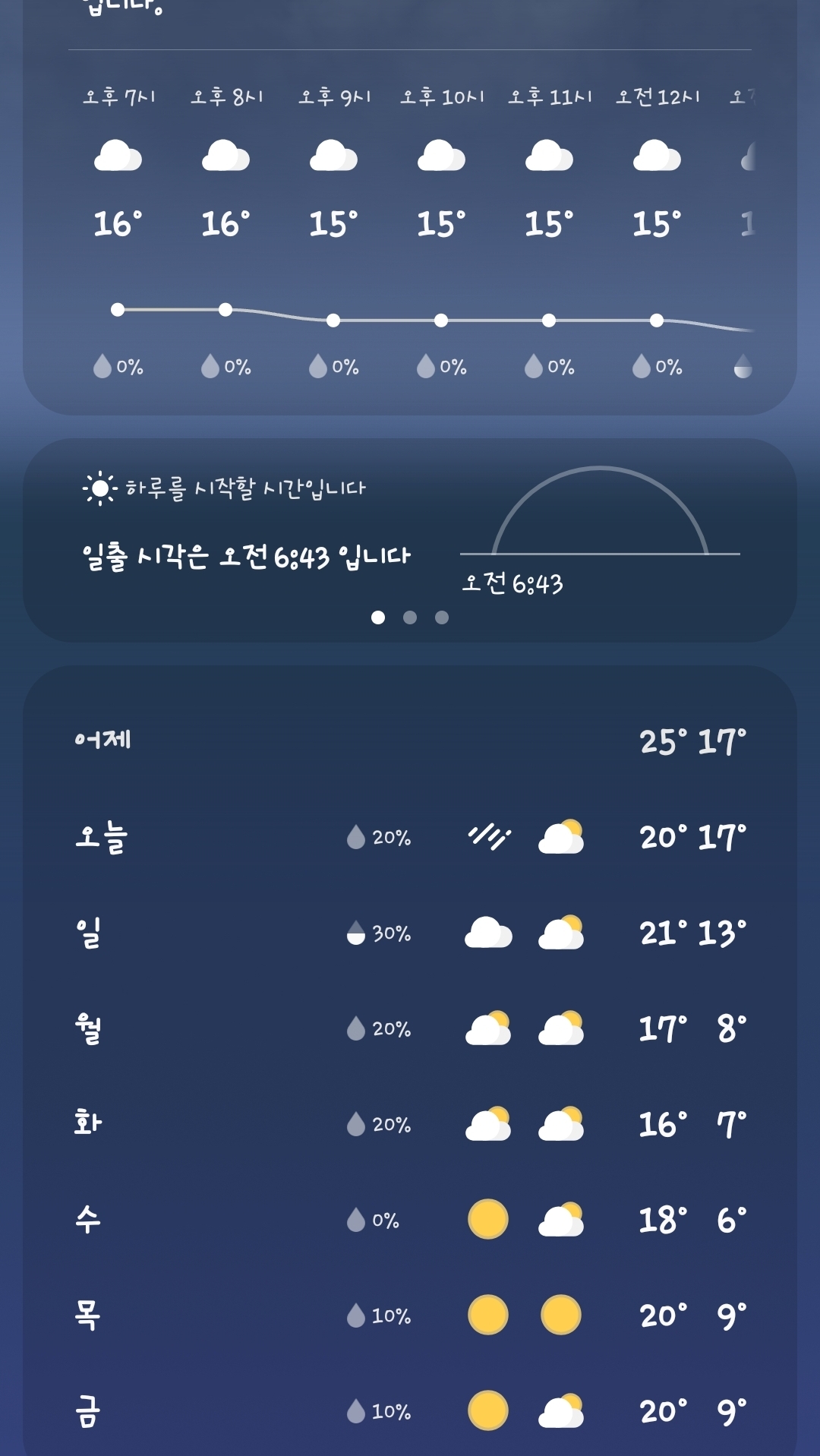View Sunday (일) forecast details

point(410,933)
